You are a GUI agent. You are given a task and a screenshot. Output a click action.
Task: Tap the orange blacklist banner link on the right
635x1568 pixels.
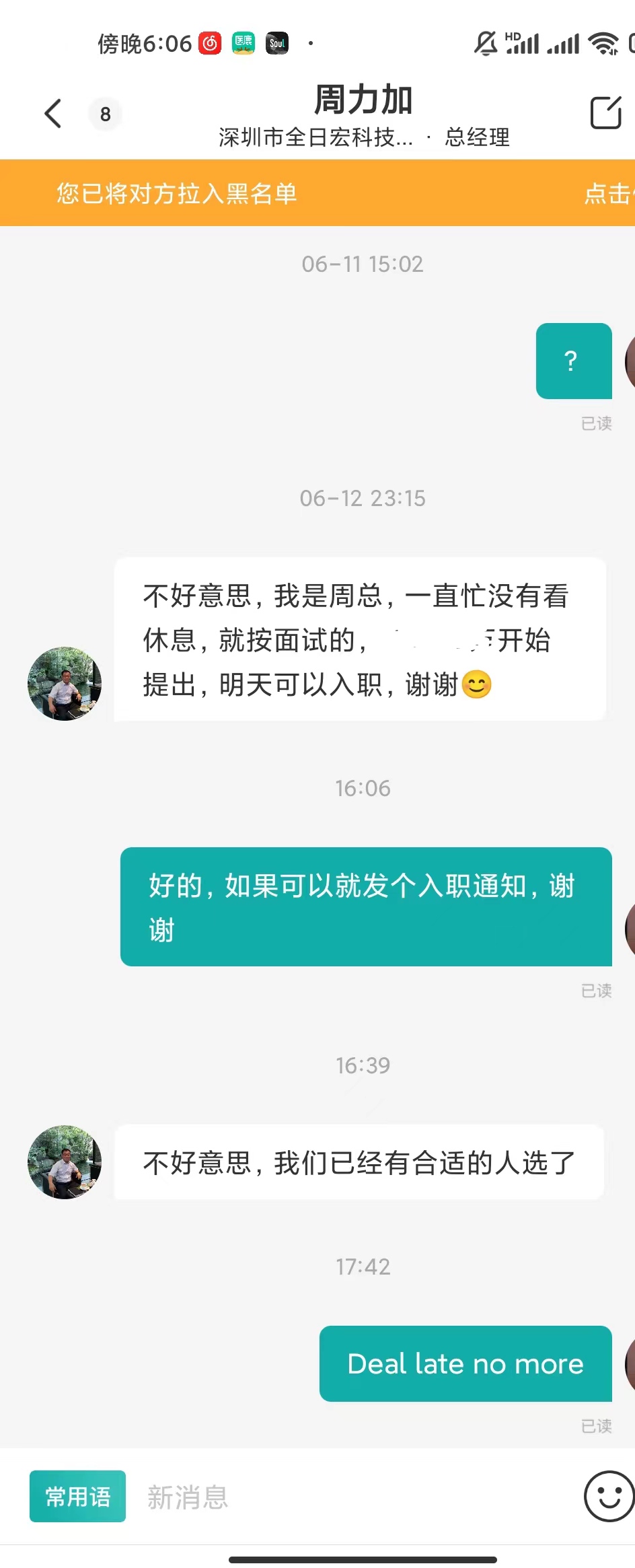(x=609, y=194)
